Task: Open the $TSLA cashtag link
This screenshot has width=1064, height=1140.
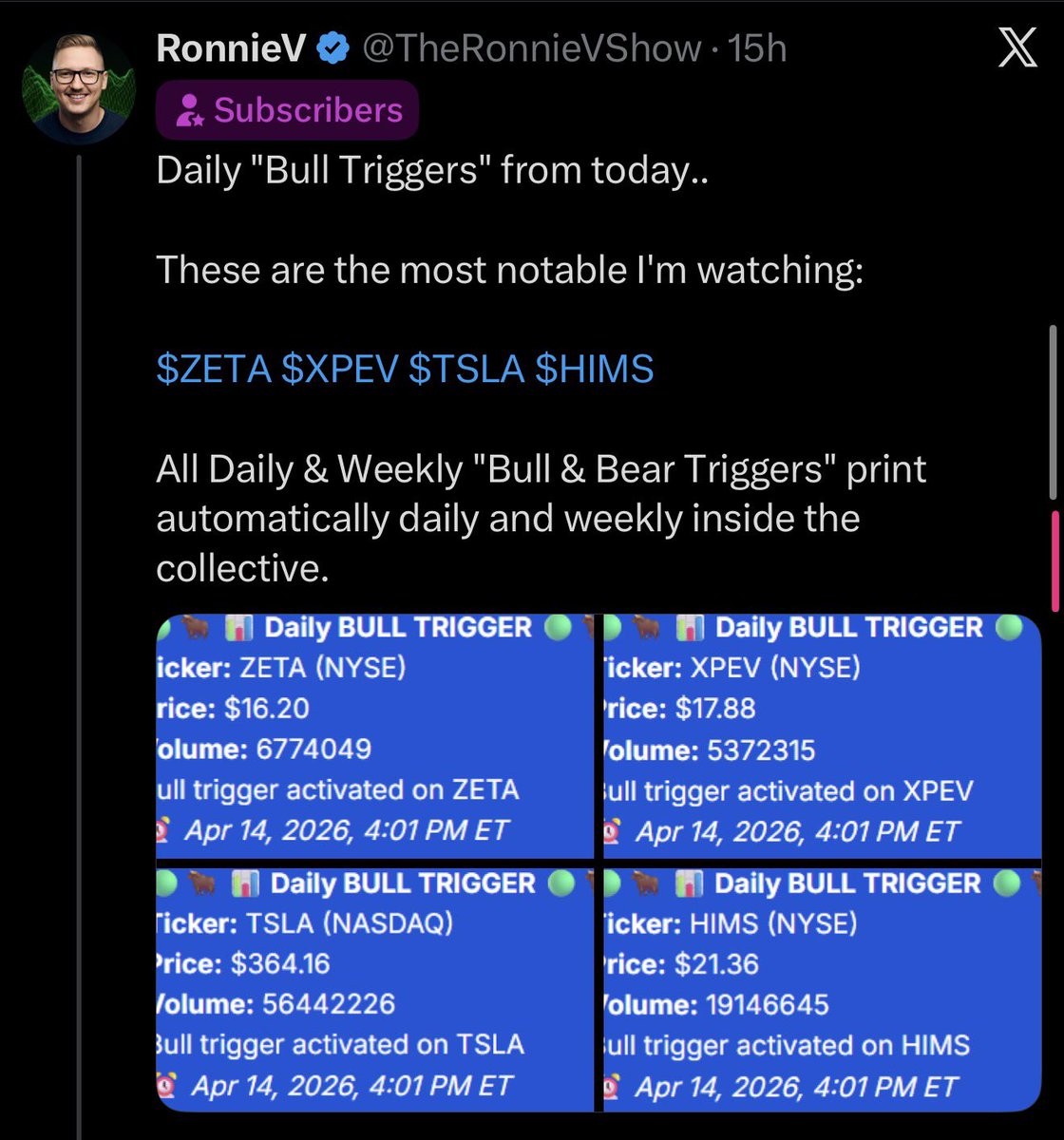Action: pos(466,369)
